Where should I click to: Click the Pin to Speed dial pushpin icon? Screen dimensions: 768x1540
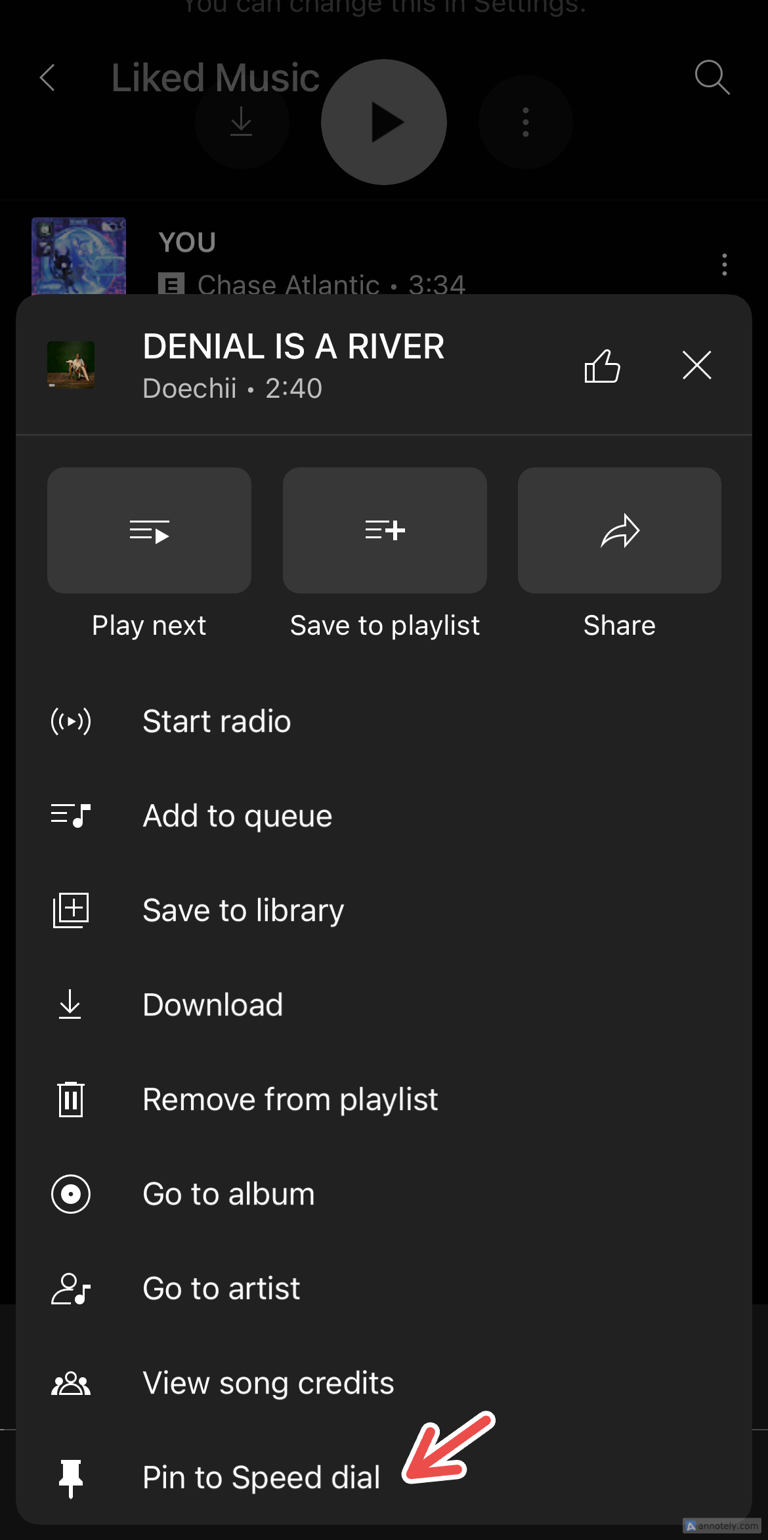pos(70,1477)
